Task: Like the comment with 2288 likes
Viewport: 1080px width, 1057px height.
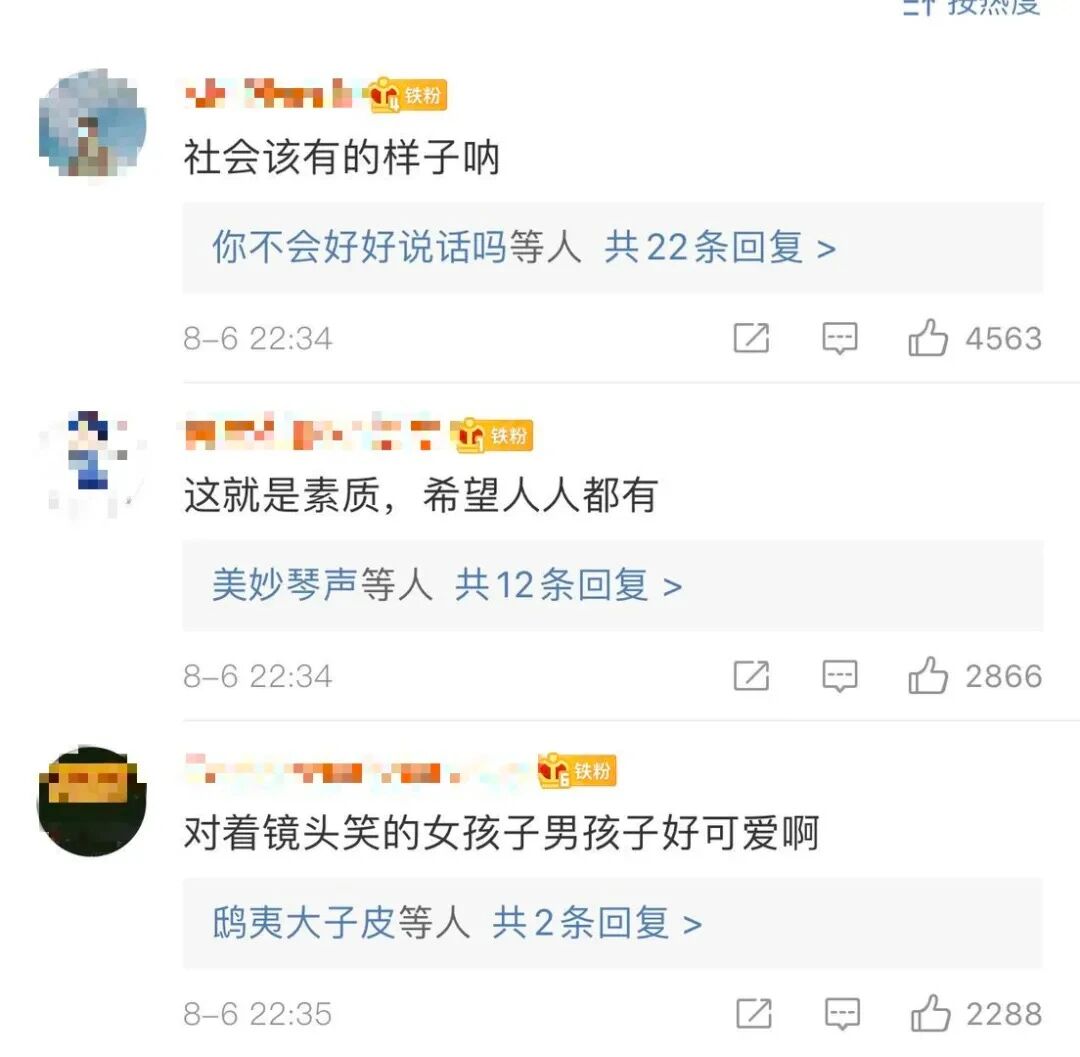Action: click(930, 1014)
